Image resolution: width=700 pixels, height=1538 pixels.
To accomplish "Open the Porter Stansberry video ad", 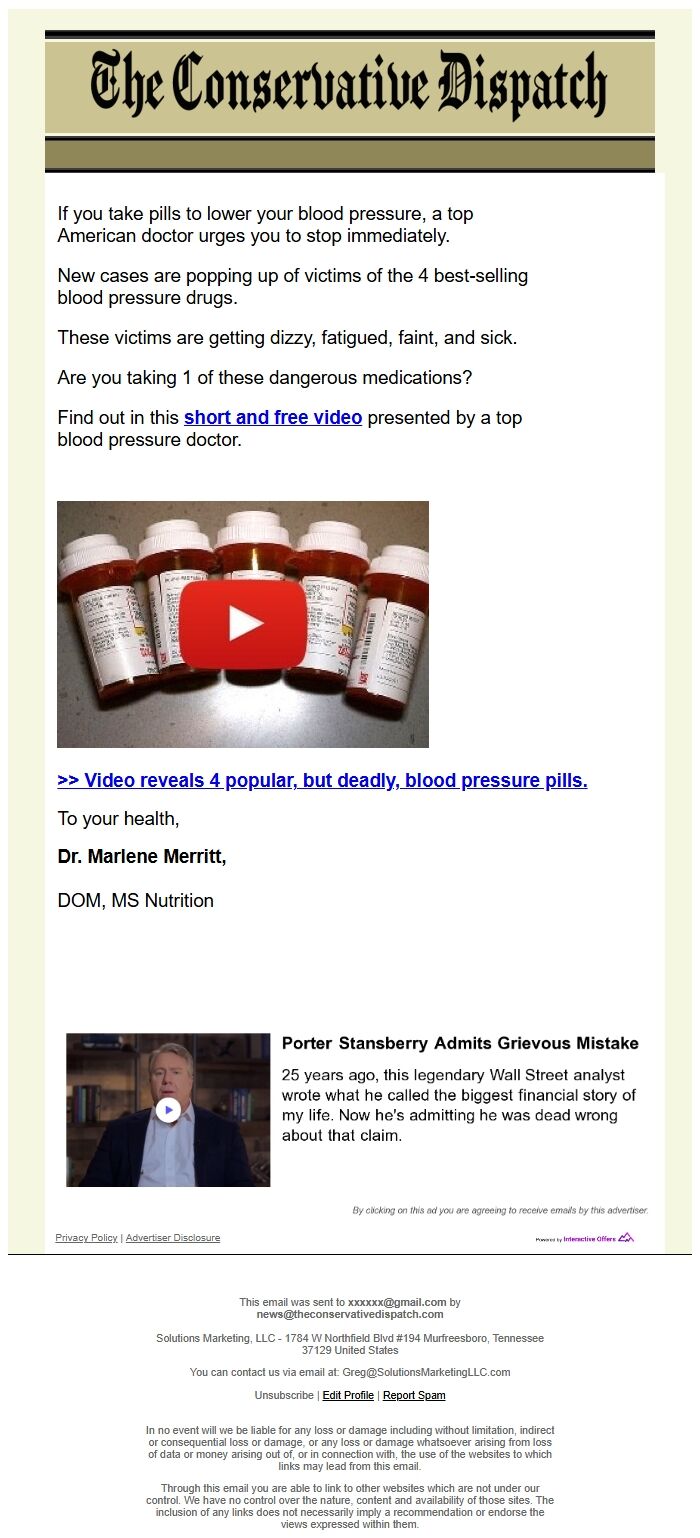I will 168,1110.
